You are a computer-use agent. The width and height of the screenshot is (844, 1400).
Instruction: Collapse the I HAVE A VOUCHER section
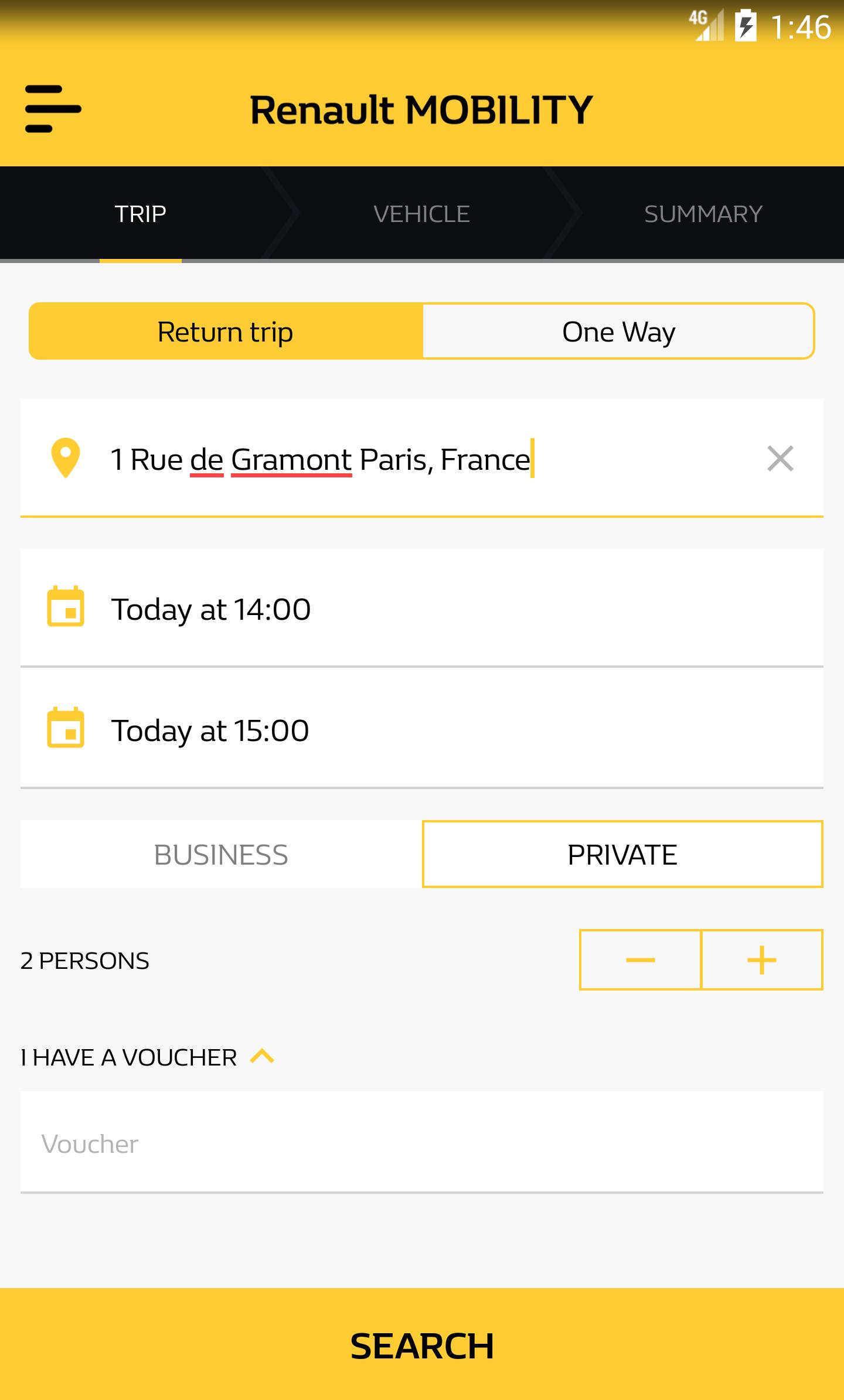tap(262, 1056)
